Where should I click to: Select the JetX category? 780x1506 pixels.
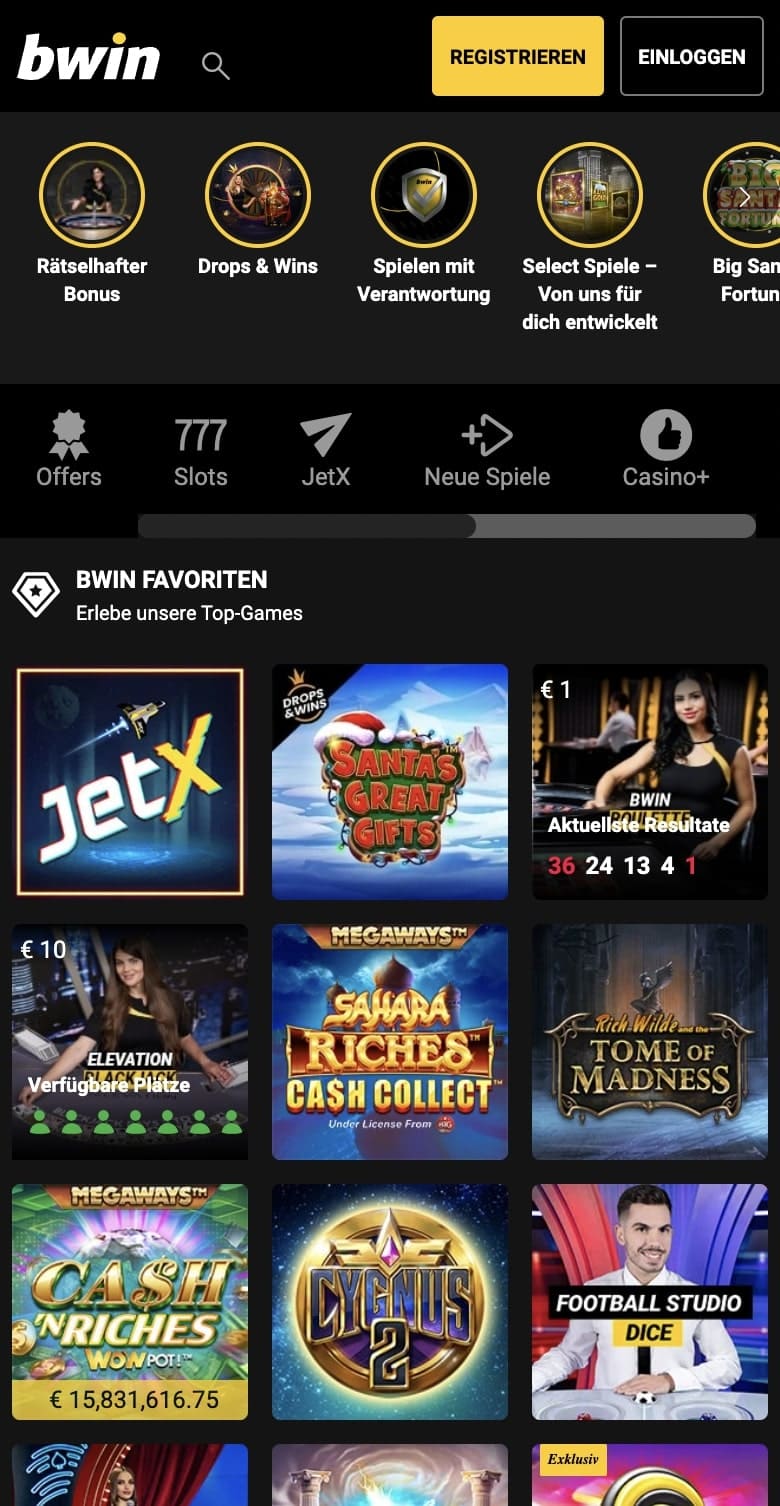click(x=326, y=450)
